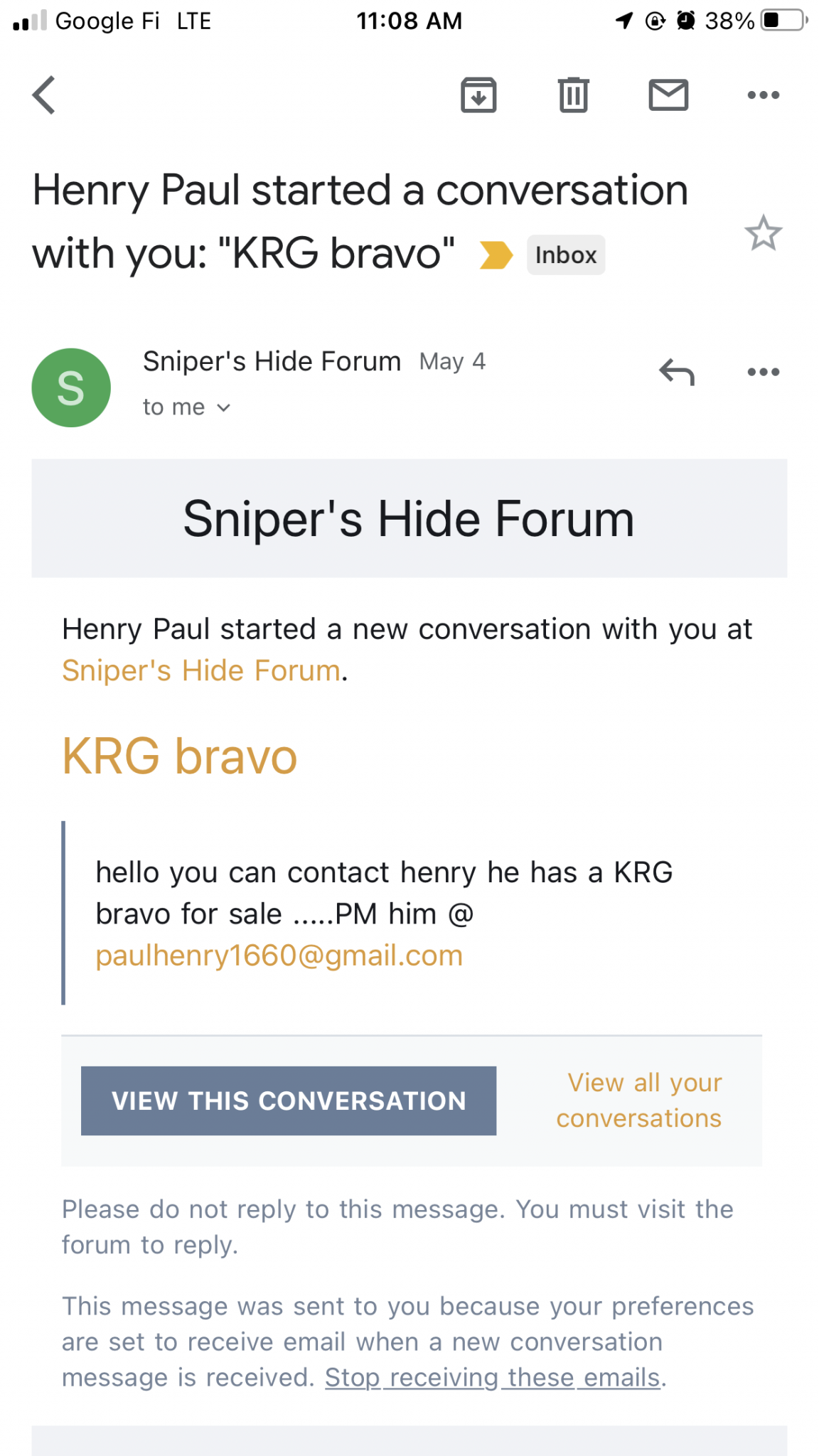Mark this email as unread
Viewport: 819px width, 1456px height.
[668, 95]
